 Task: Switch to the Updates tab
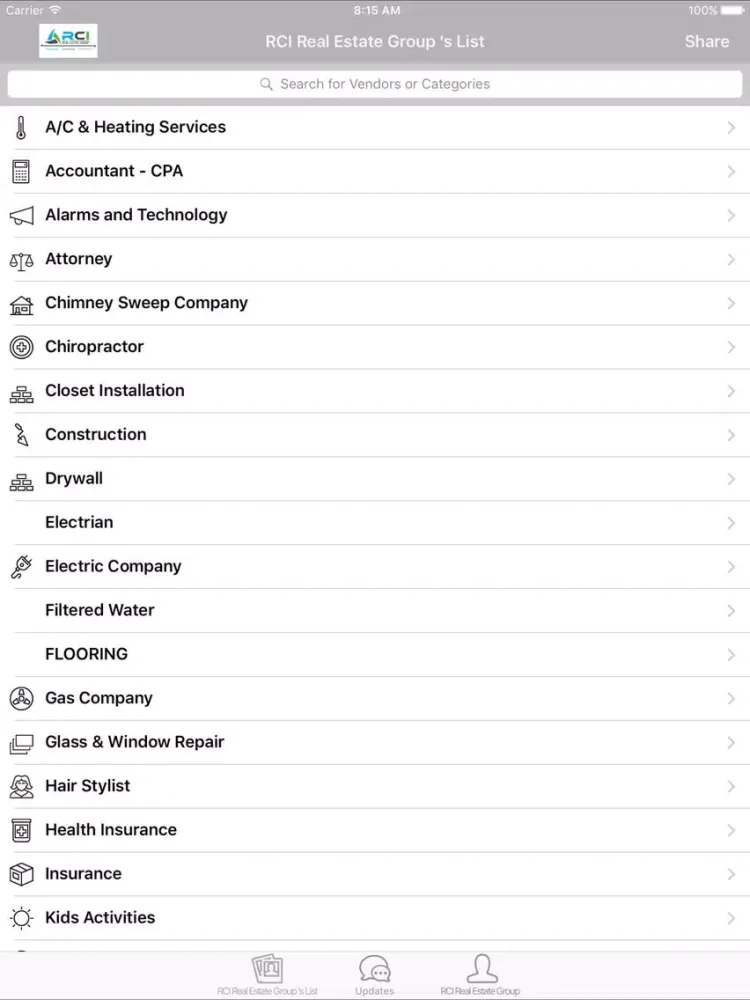375,975
